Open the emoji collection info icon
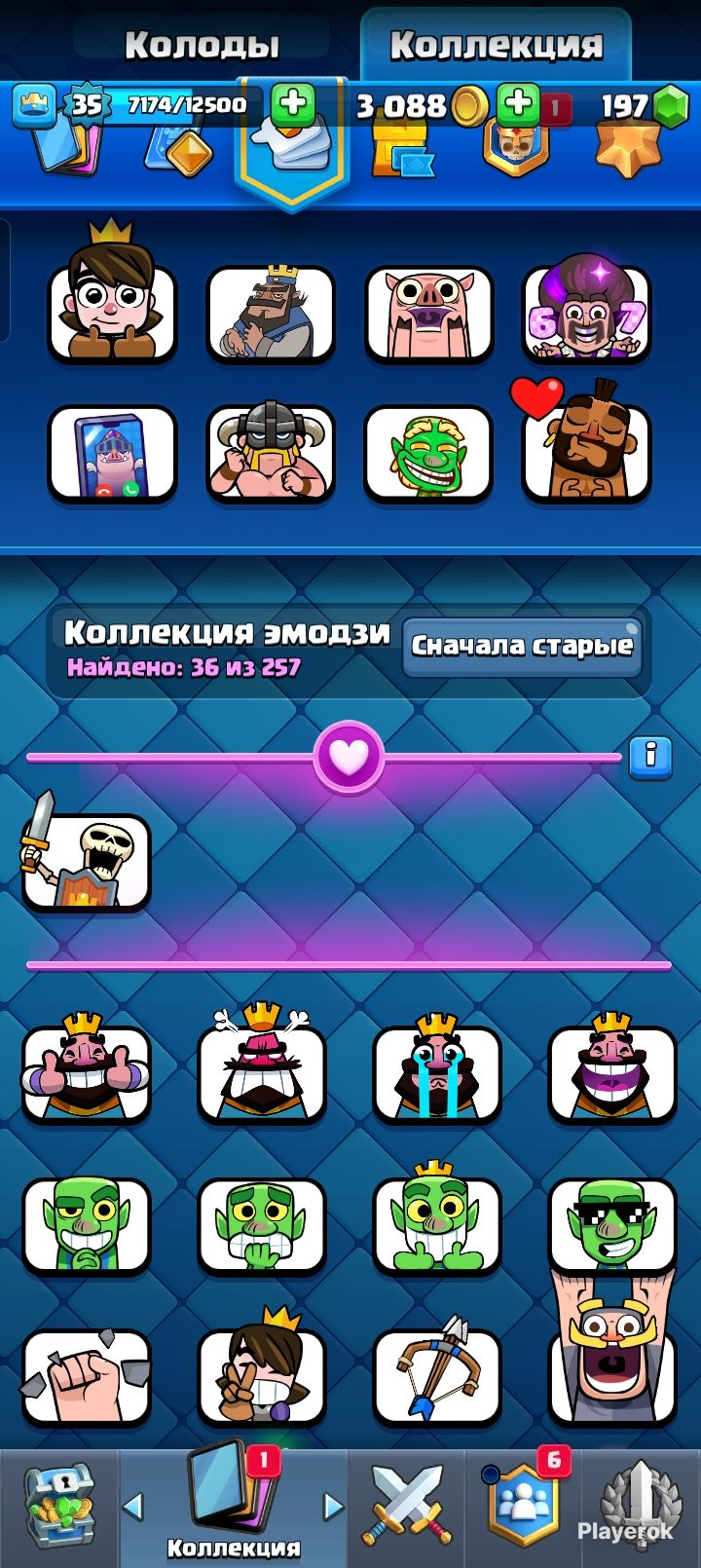 pos(650,756)
